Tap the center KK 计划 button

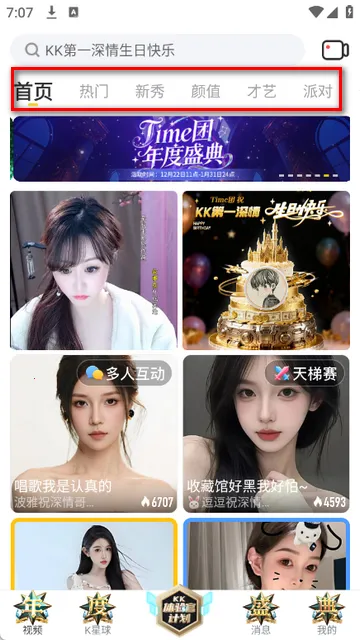pyautogui.click(x=180, y=611)
